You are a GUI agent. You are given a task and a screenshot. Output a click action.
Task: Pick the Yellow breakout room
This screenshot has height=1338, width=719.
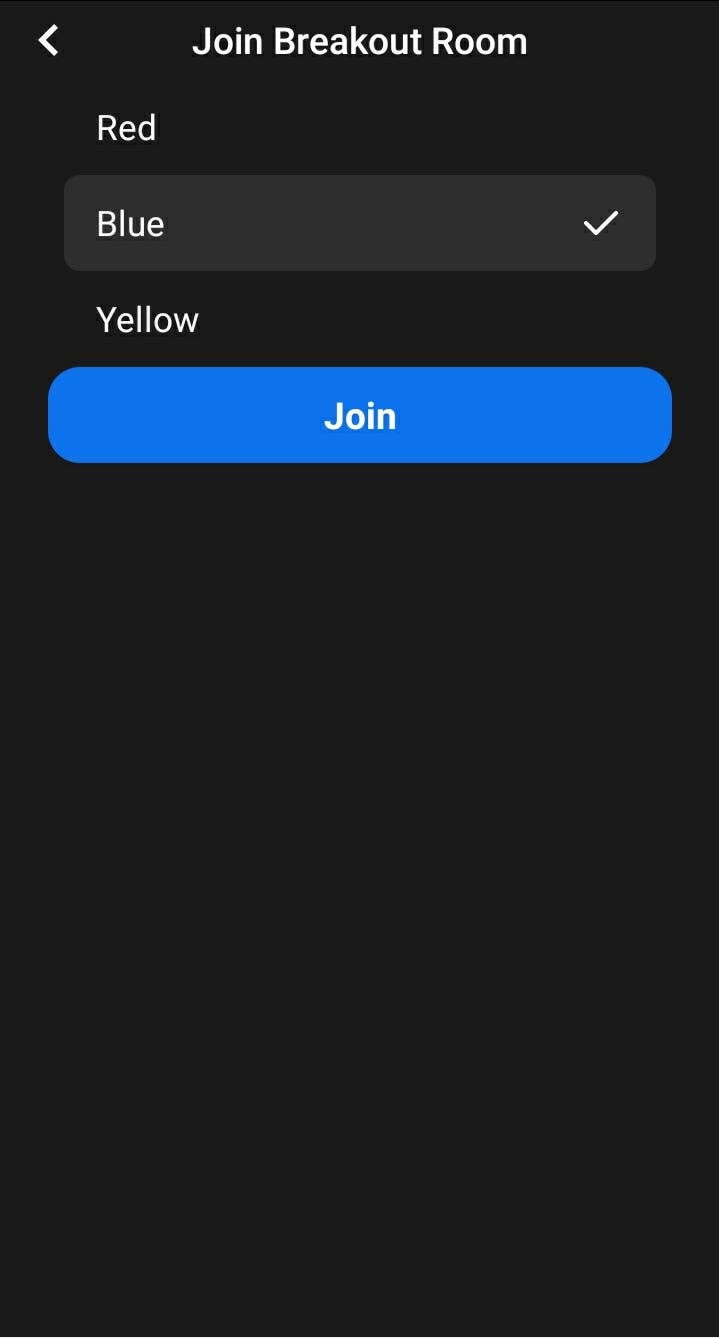360,319
